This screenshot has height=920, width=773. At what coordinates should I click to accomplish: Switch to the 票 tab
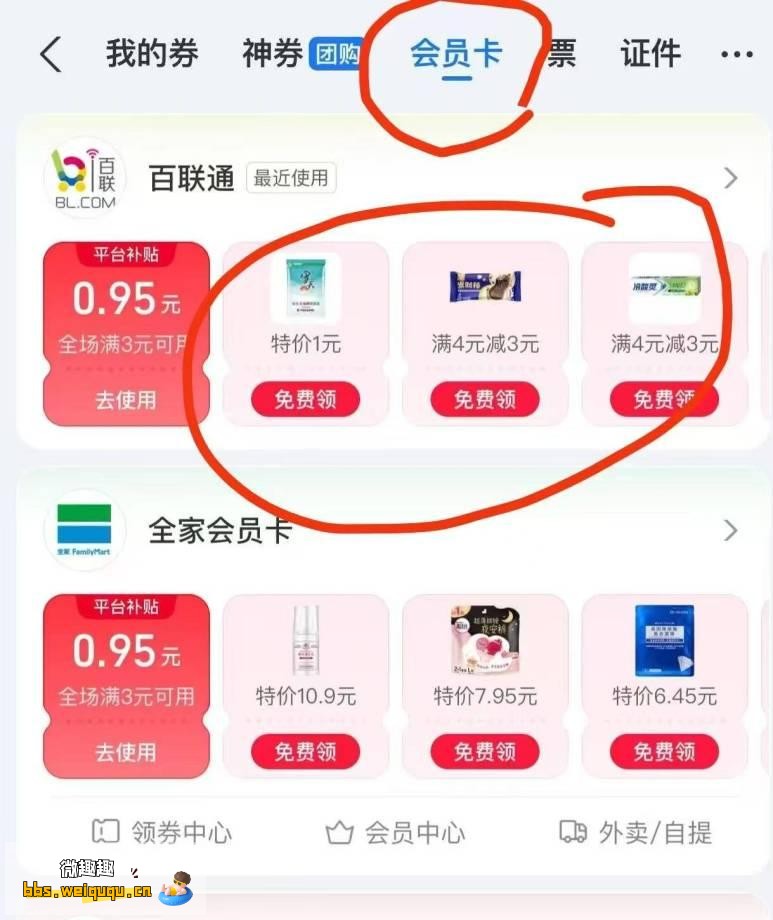pos(562,55)
